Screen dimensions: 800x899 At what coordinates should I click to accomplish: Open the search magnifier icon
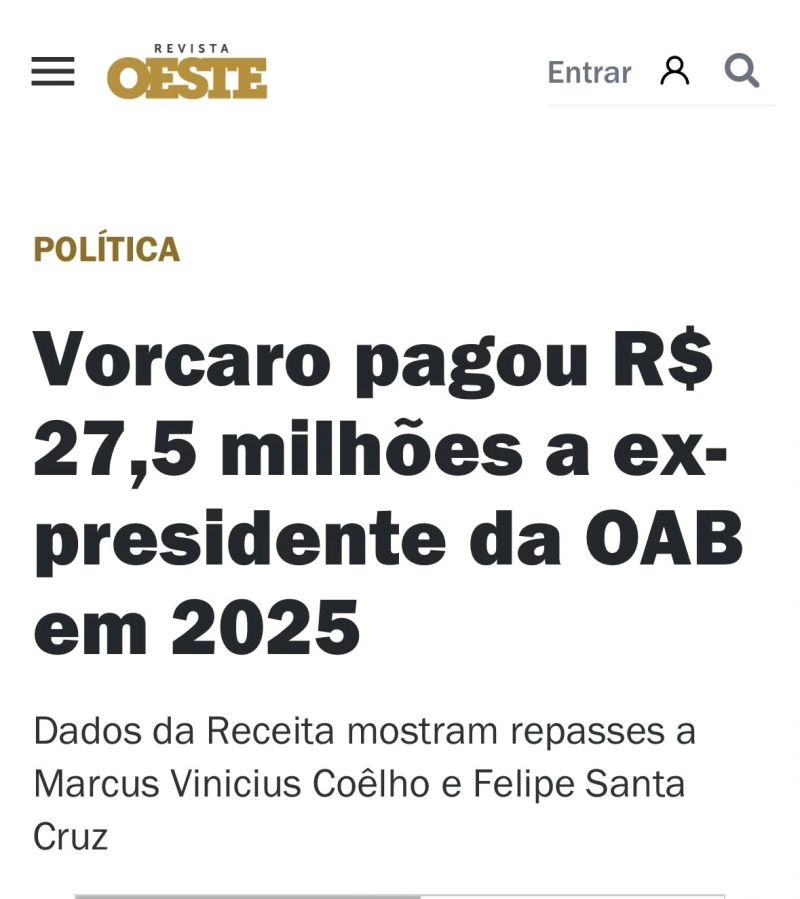(x=741, y=71)
